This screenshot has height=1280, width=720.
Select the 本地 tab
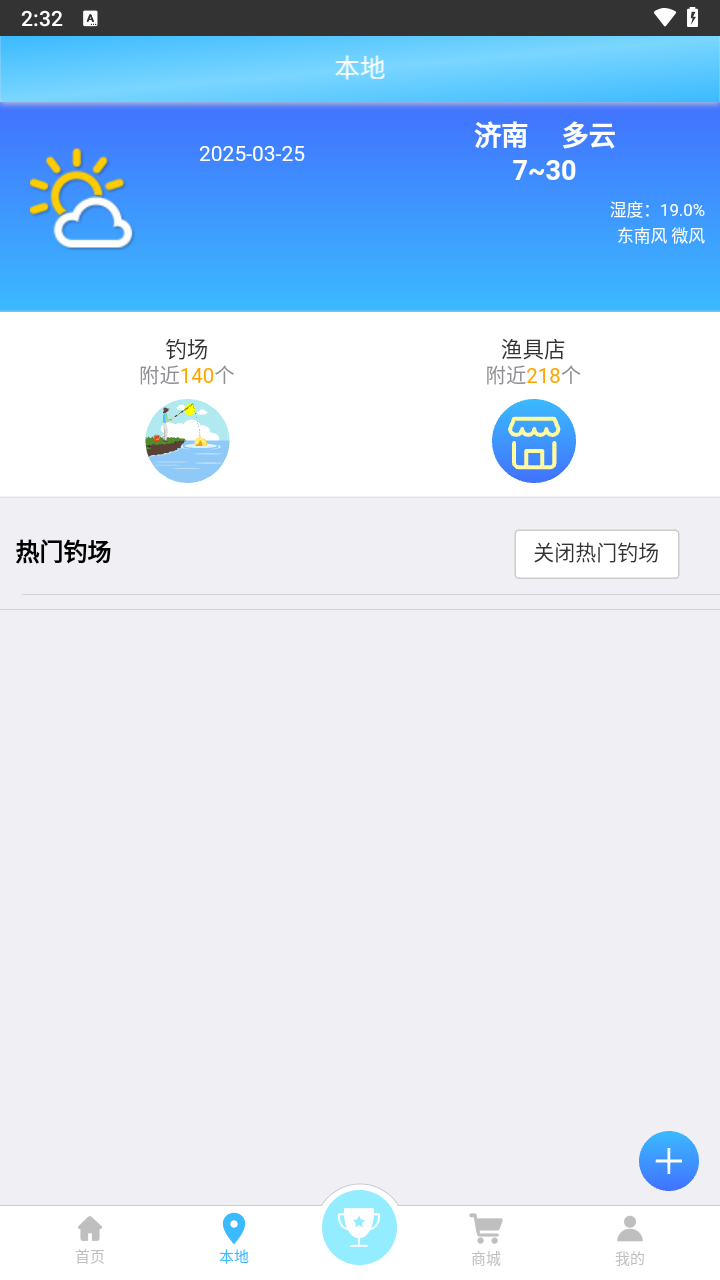pyautogui.click(x=234, y=1240)
